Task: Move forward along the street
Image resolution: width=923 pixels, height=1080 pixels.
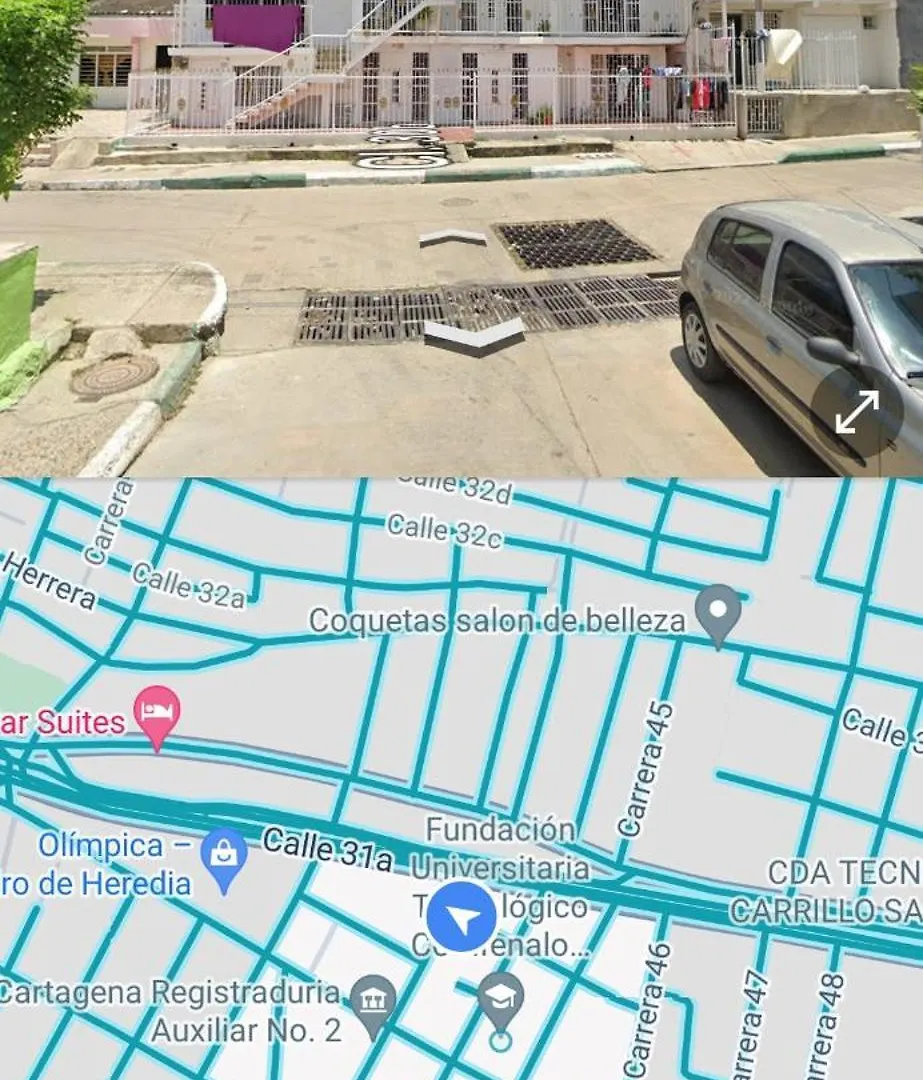Action: (452, 239)
